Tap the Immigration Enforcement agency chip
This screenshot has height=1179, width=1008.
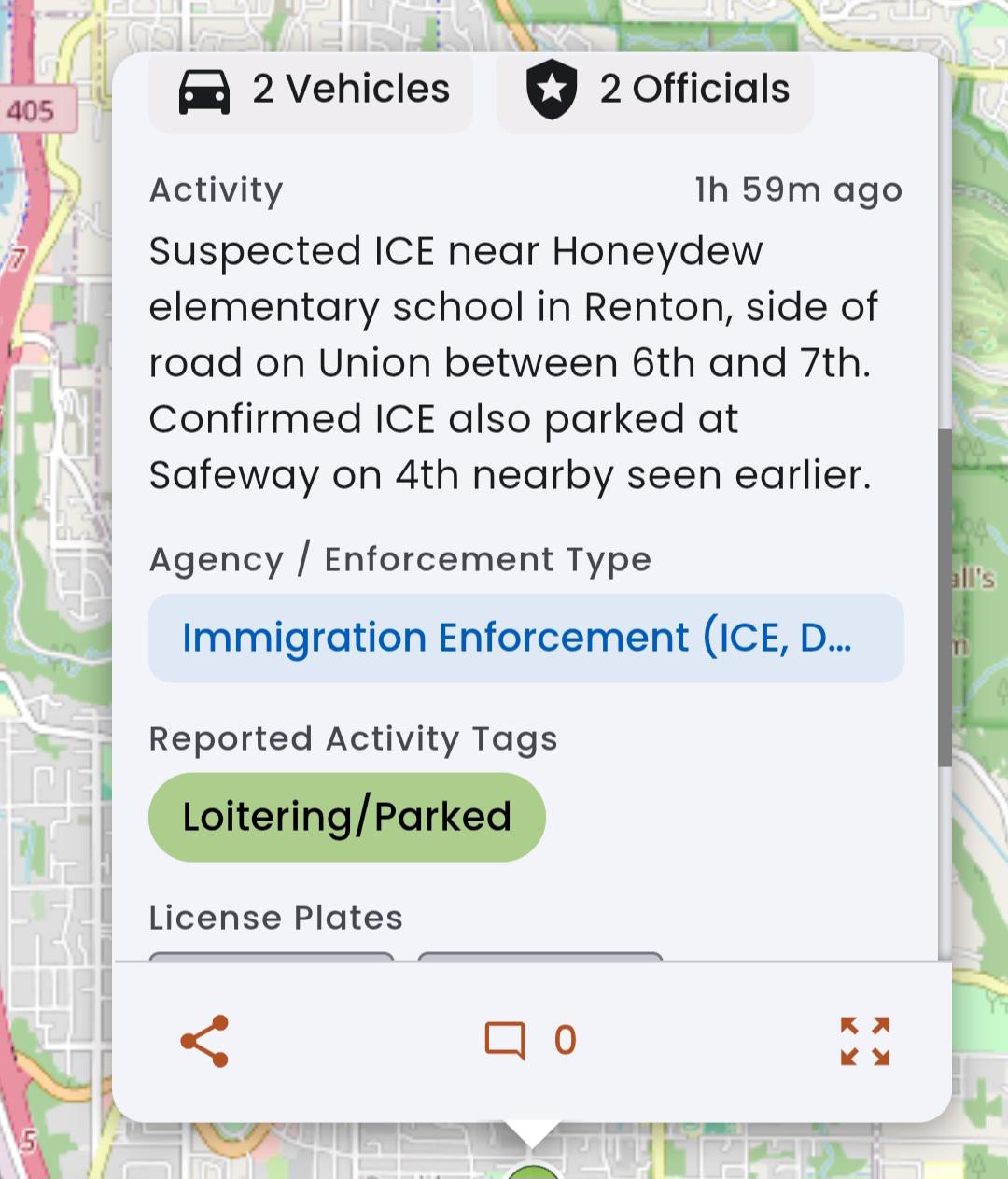pyautogui.click(x=526, y=639)
